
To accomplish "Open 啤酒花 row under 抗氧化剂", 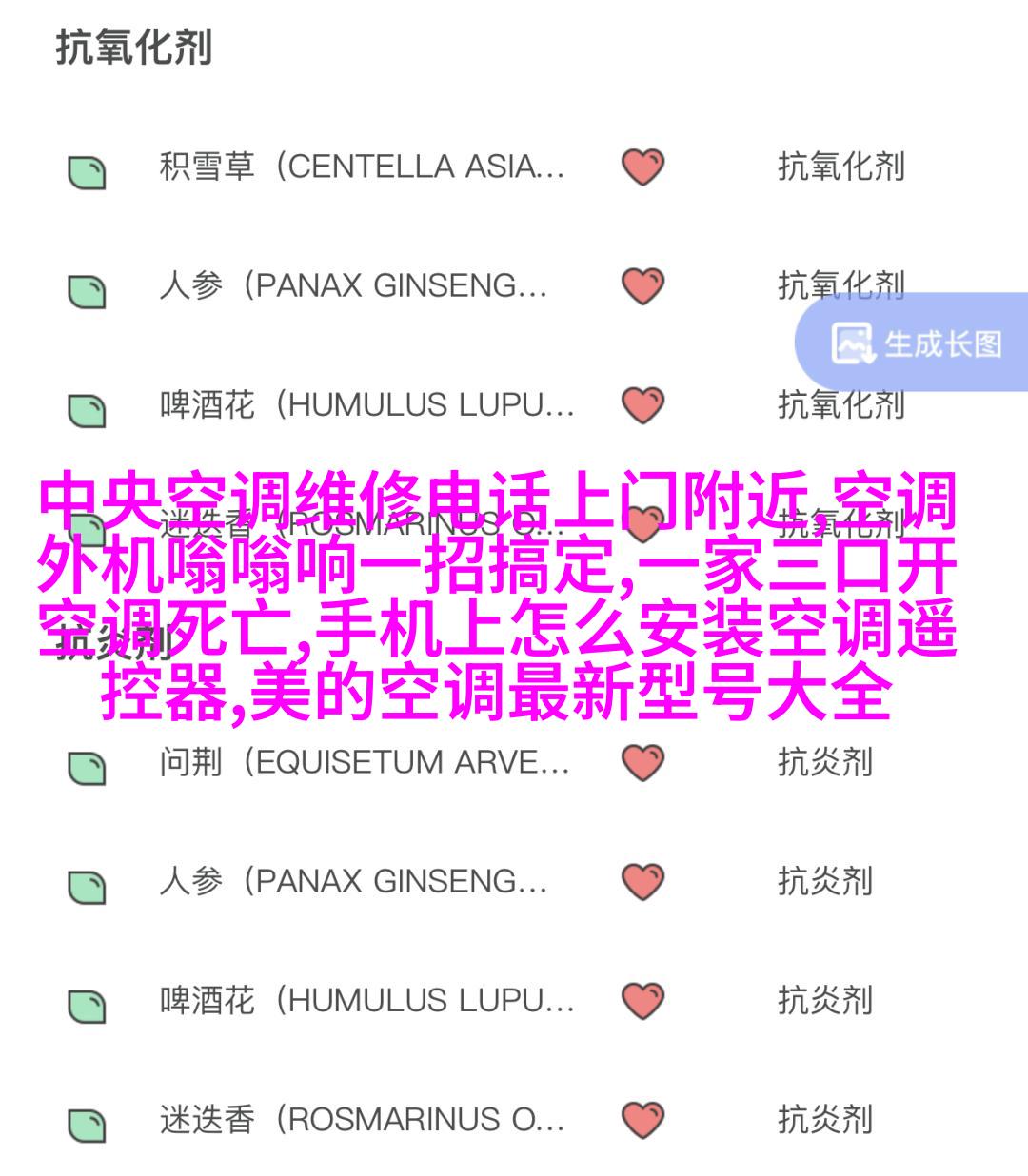I will pos(366,406).
